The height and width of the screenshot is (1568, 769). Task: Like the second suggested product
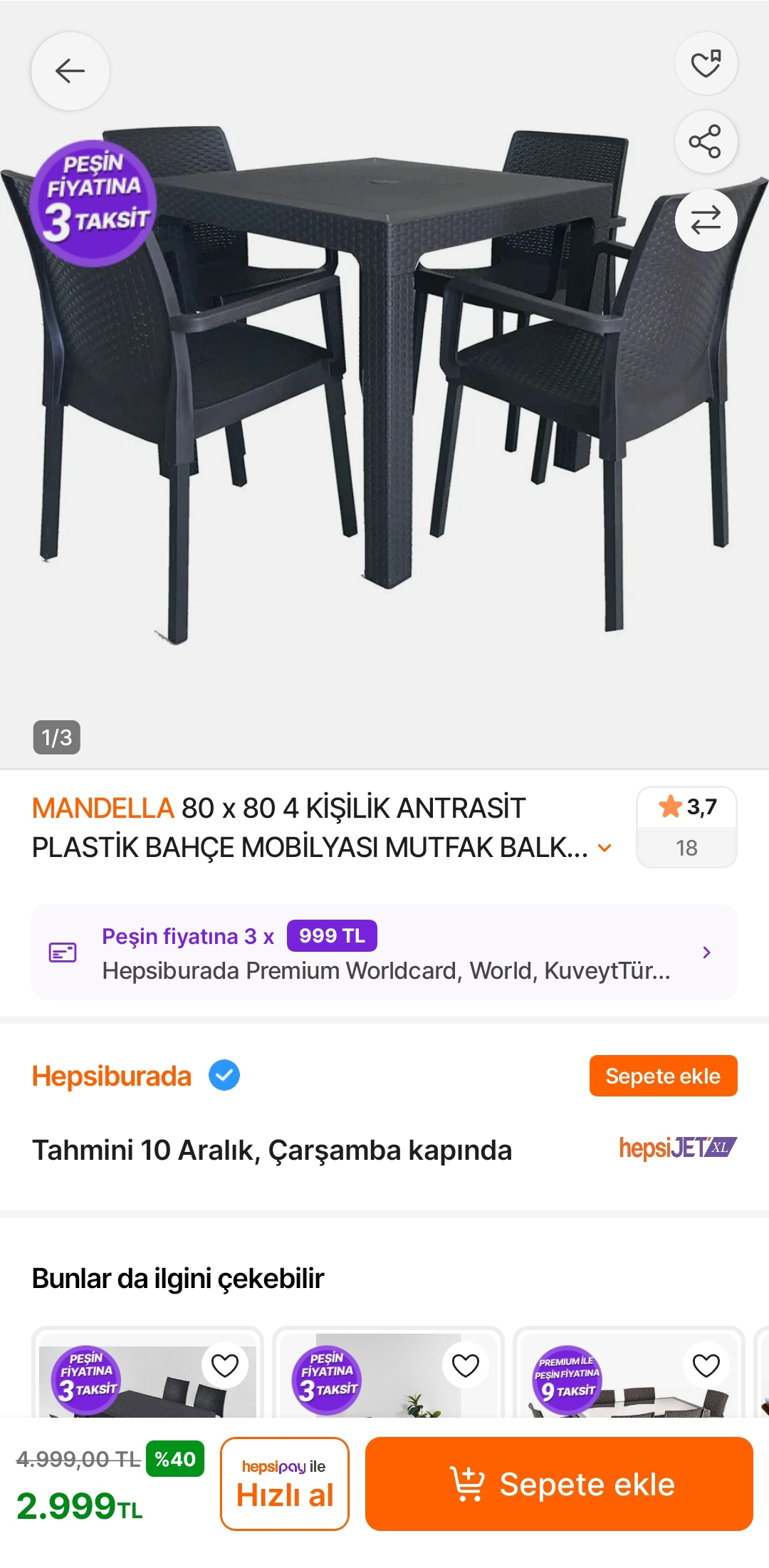[x=466, y=1366]
